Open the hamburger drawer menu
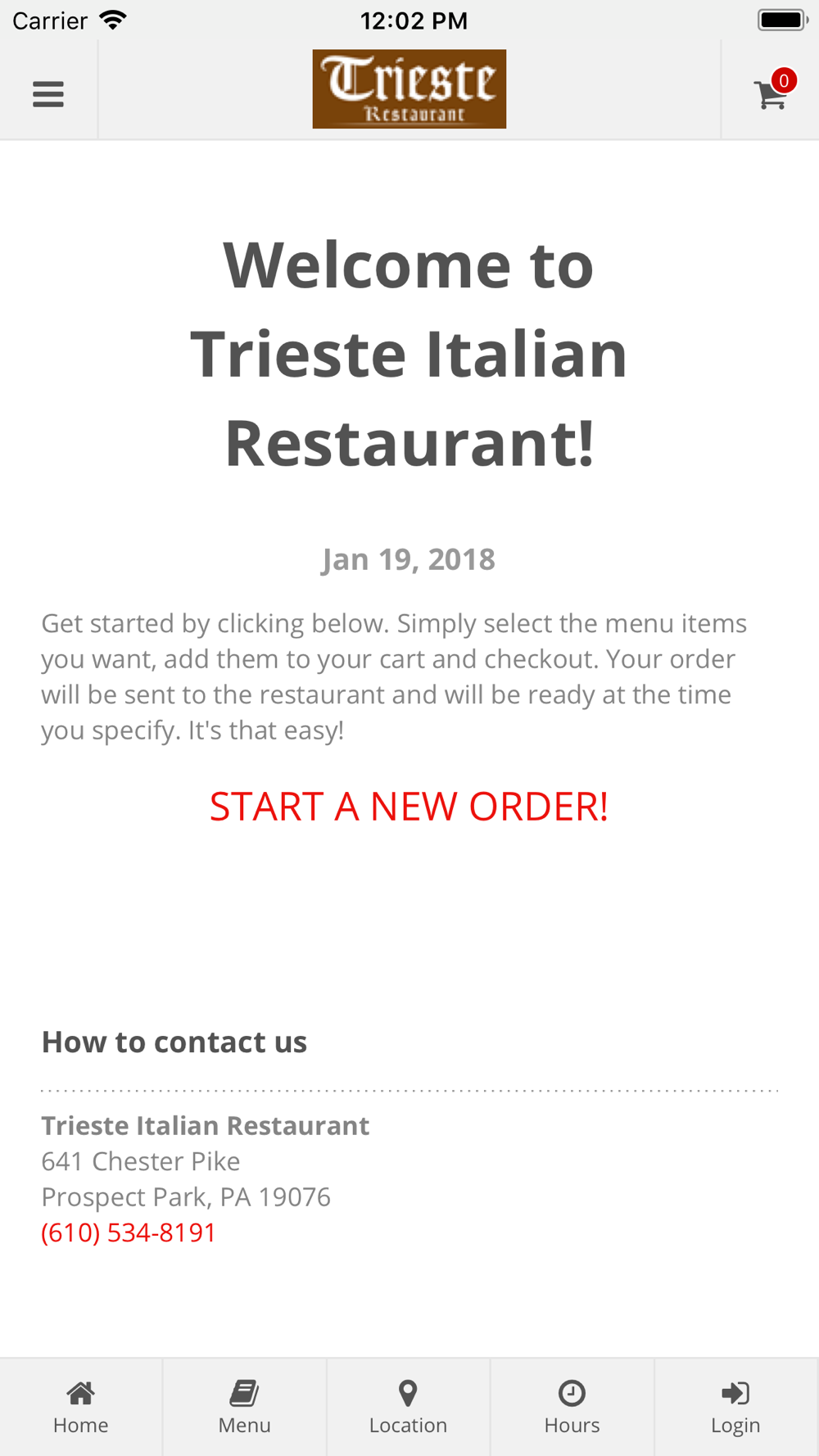The height and width of the screenshot is (1456, 819). (48, 94)
